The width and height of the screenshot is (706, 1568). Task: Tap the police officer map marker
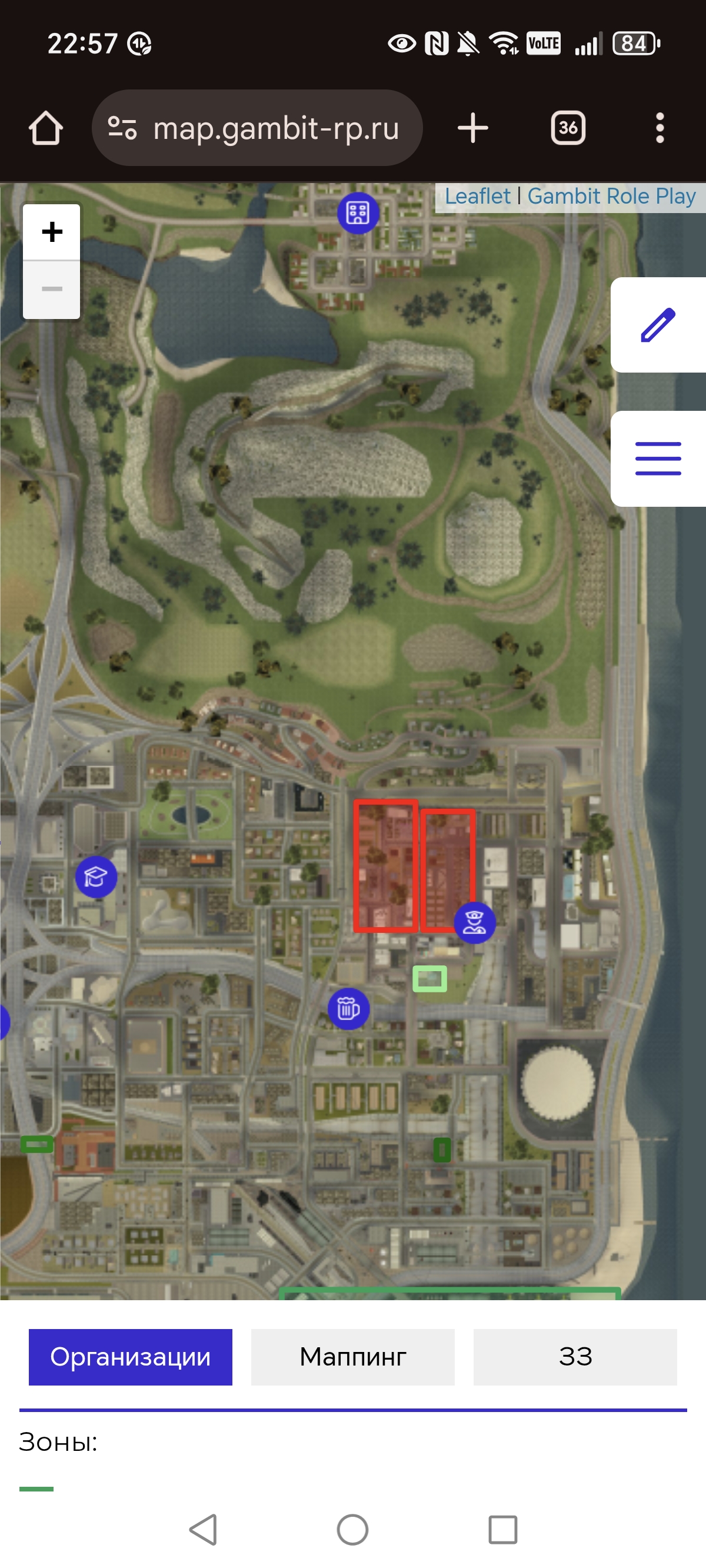[475, 923]
